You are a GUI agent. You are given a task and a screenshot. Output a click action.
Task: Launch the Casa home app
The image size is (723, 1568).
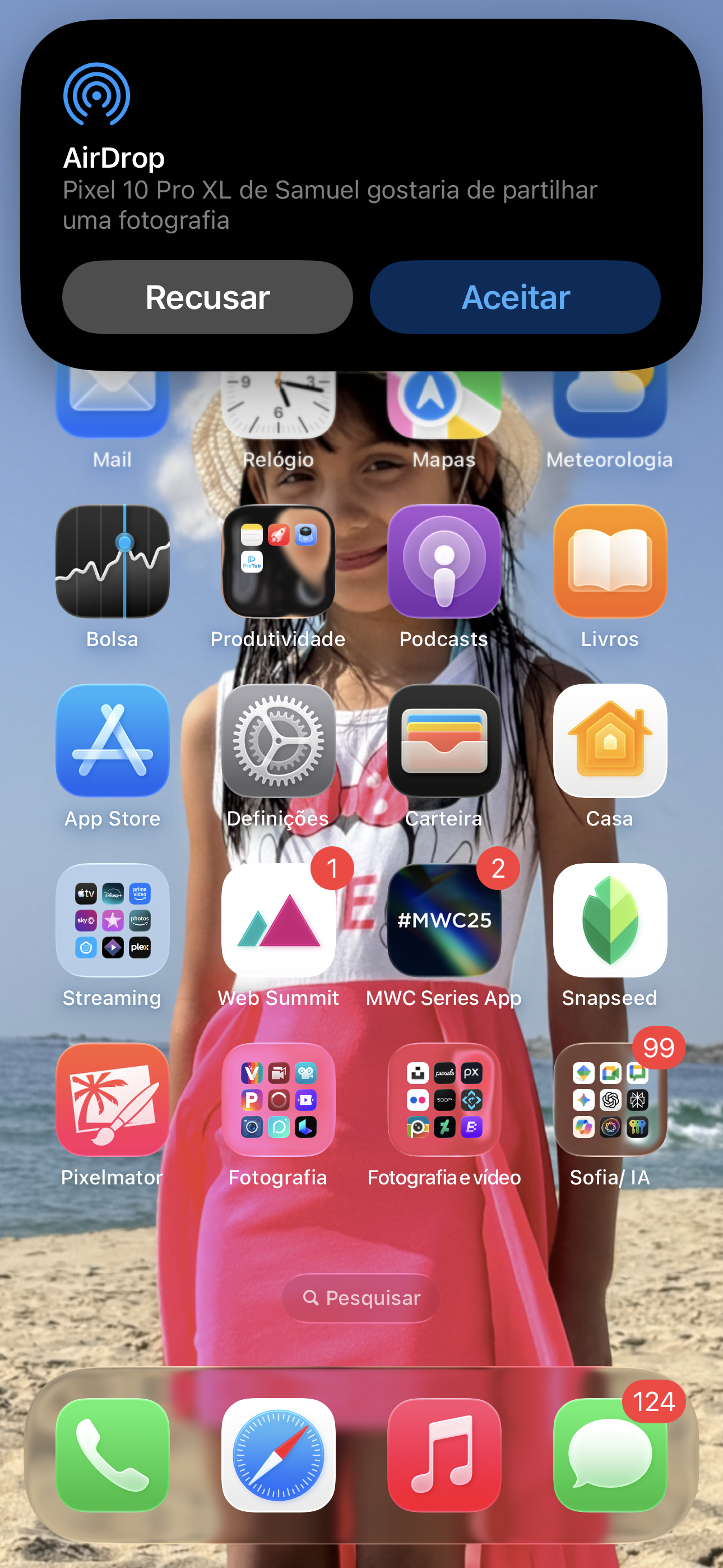(610, 741)
